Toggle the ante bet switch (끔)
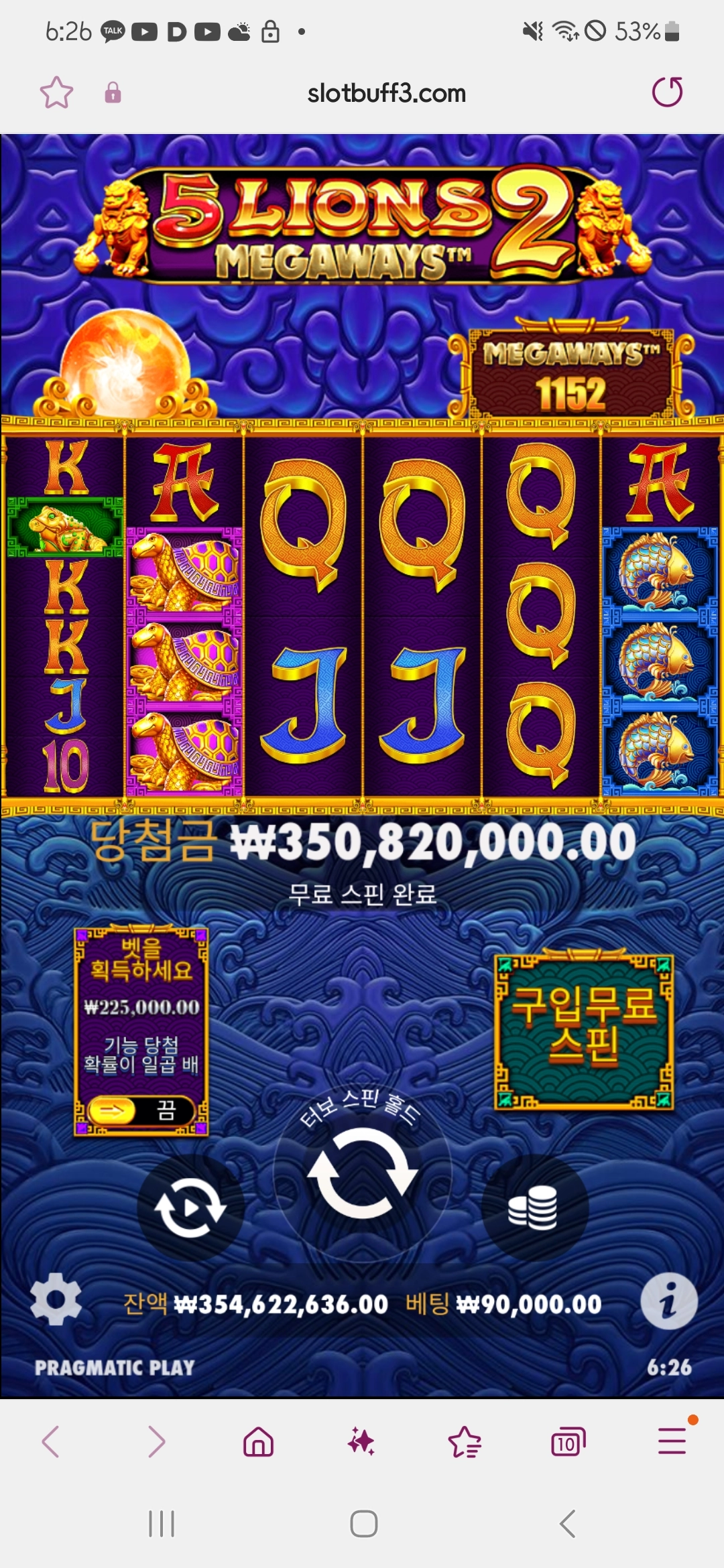 click(x=141, y=1110)
